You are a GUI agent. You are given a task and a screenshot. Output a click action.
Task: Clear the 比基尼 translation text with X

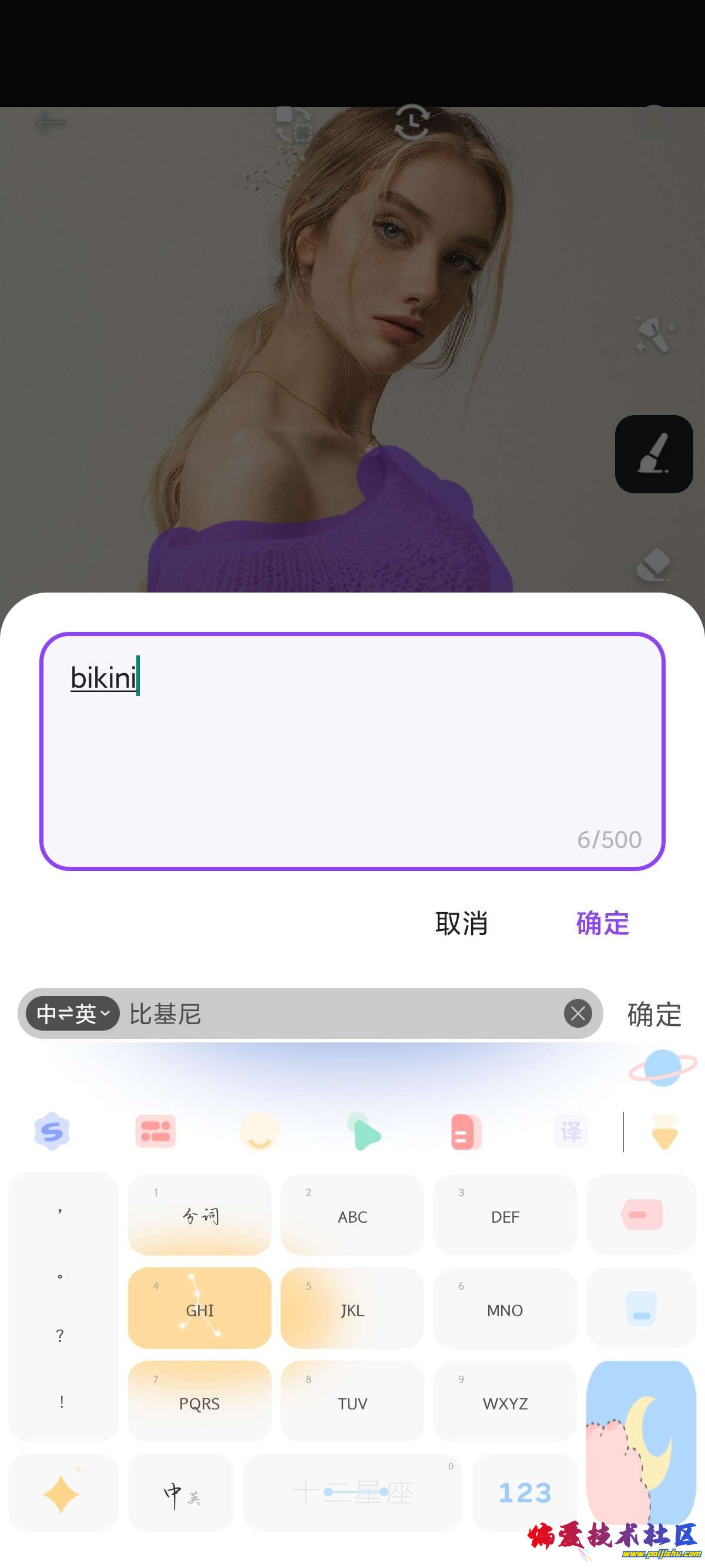point(577,1014)
